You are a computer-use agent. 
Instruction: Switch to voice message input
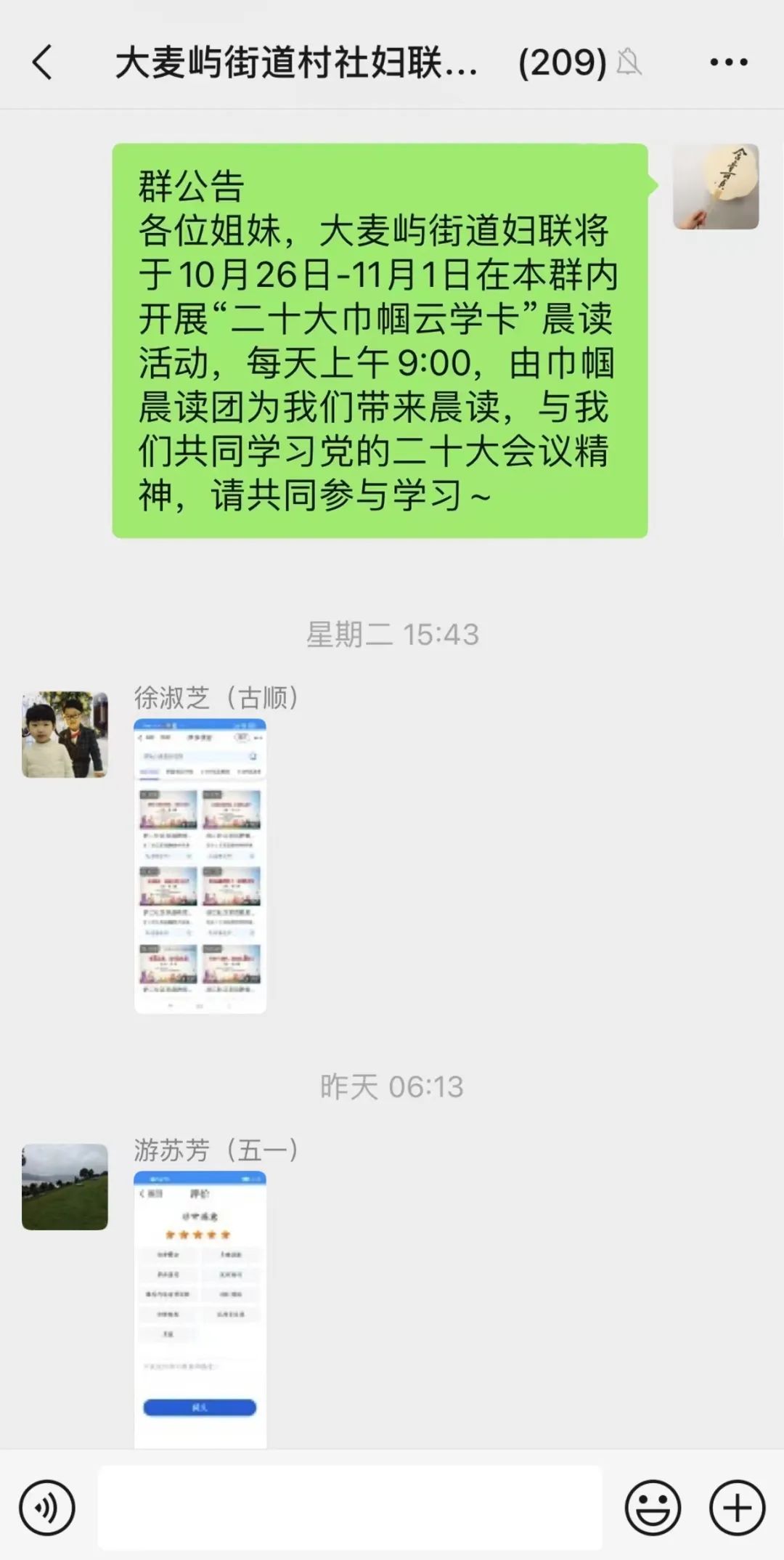click(47, 1508)
